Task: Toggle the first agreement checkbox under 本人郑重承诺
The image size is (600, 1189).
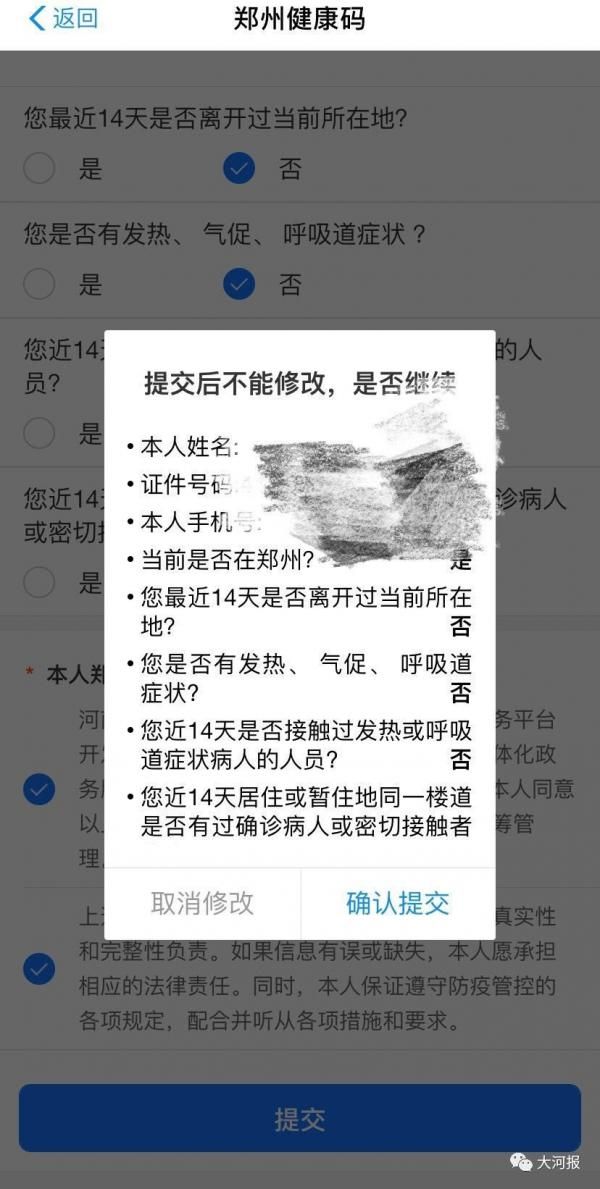Action: (x=39, y=789)
